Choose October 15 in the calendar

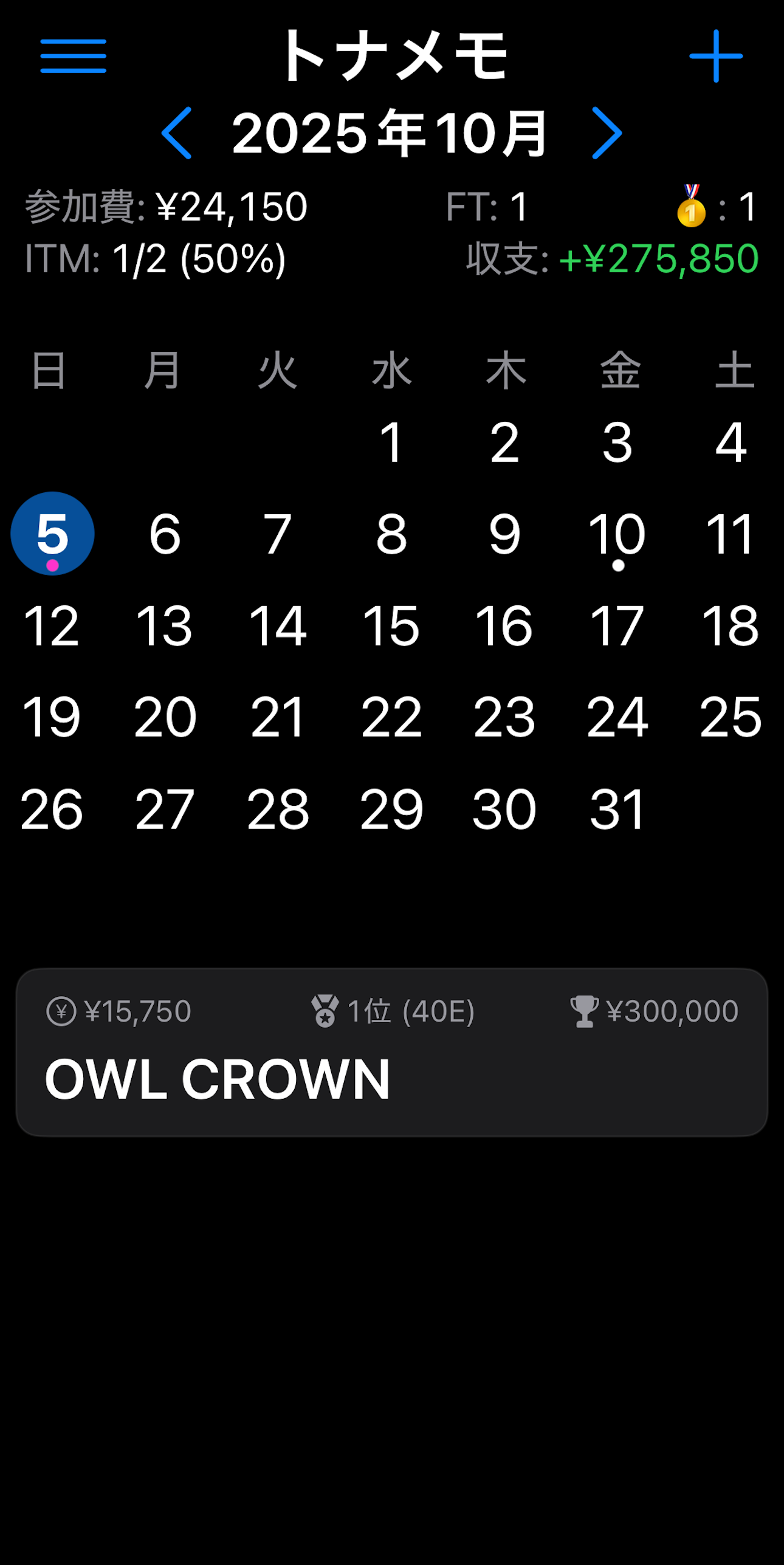(x=391, y=625)
